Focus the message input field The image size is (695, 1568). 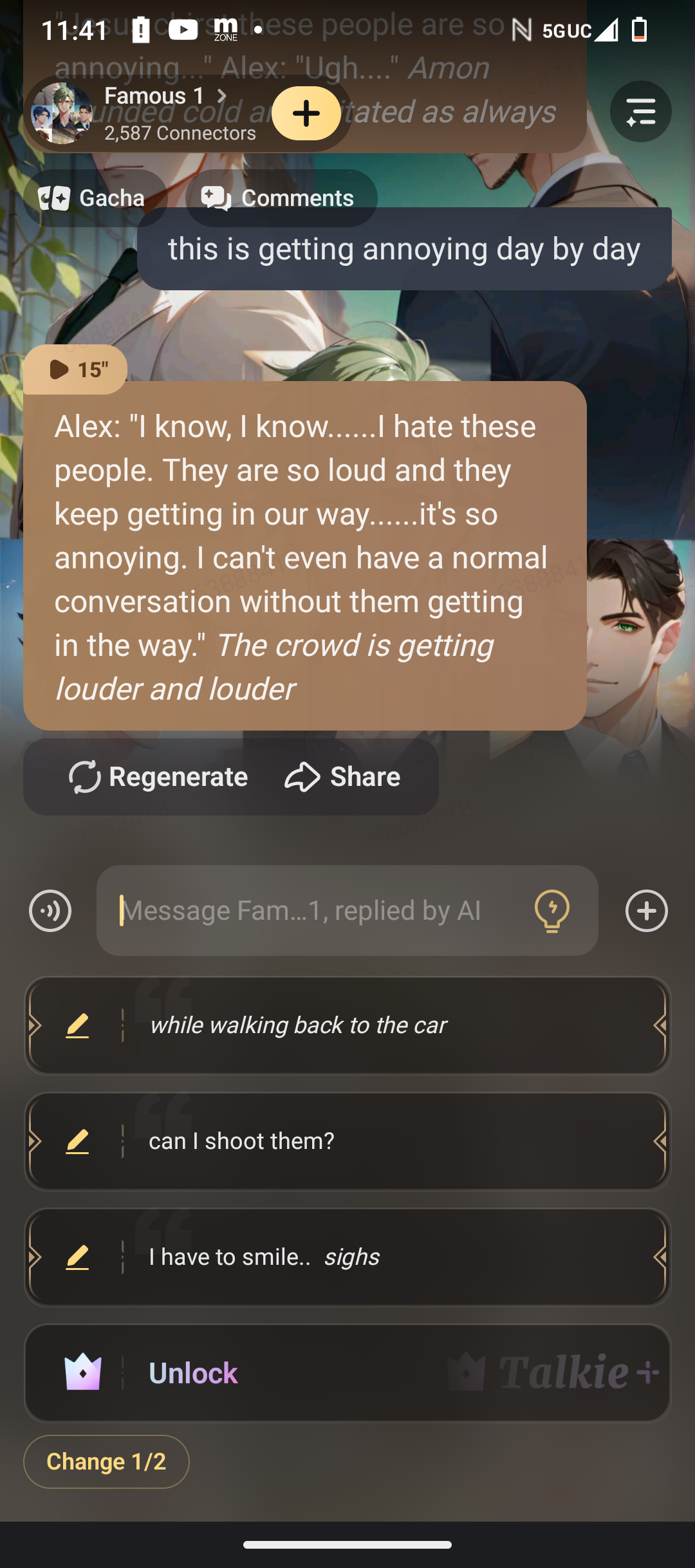coord(309,911)
